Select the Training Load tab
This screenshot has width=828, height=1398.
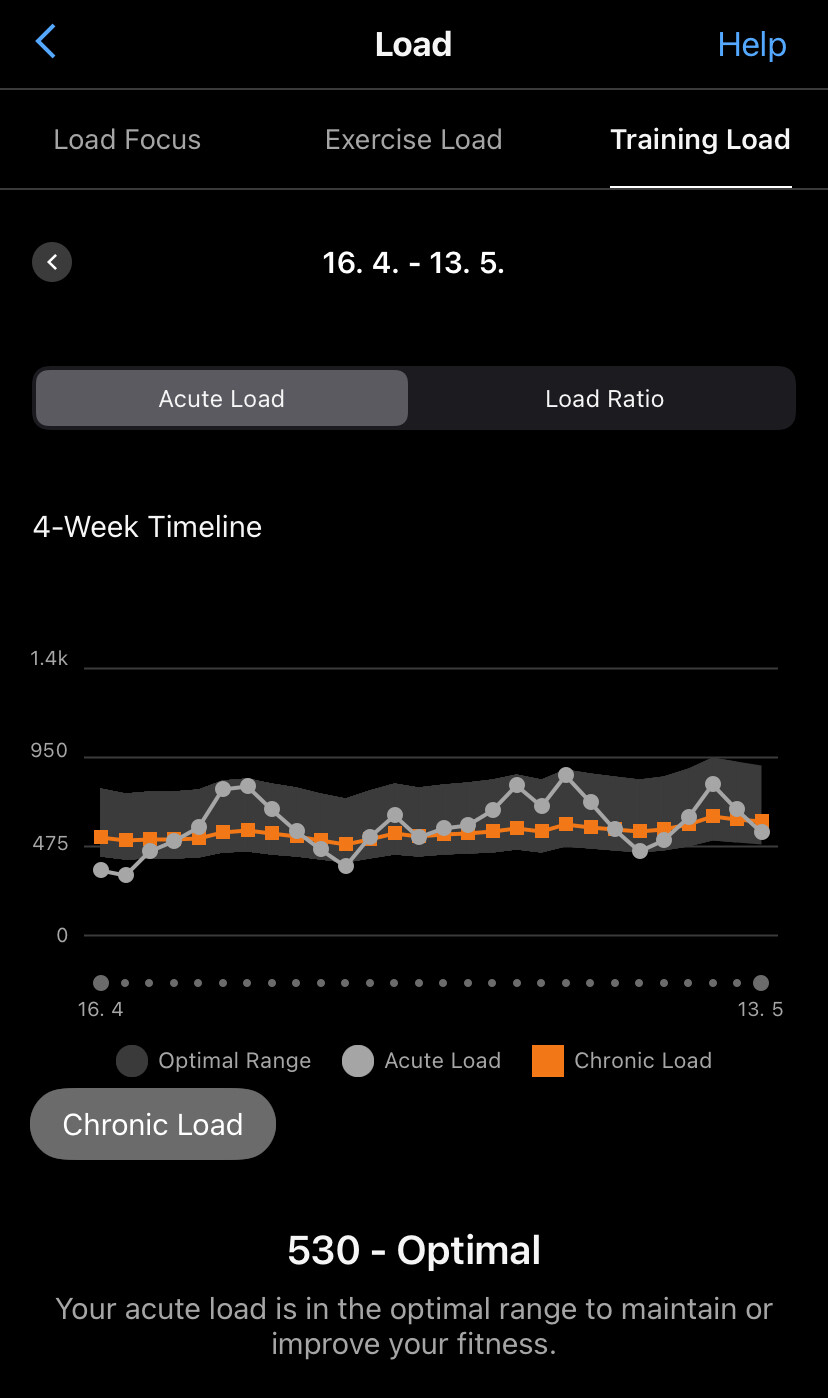click(x=700, y=140)
